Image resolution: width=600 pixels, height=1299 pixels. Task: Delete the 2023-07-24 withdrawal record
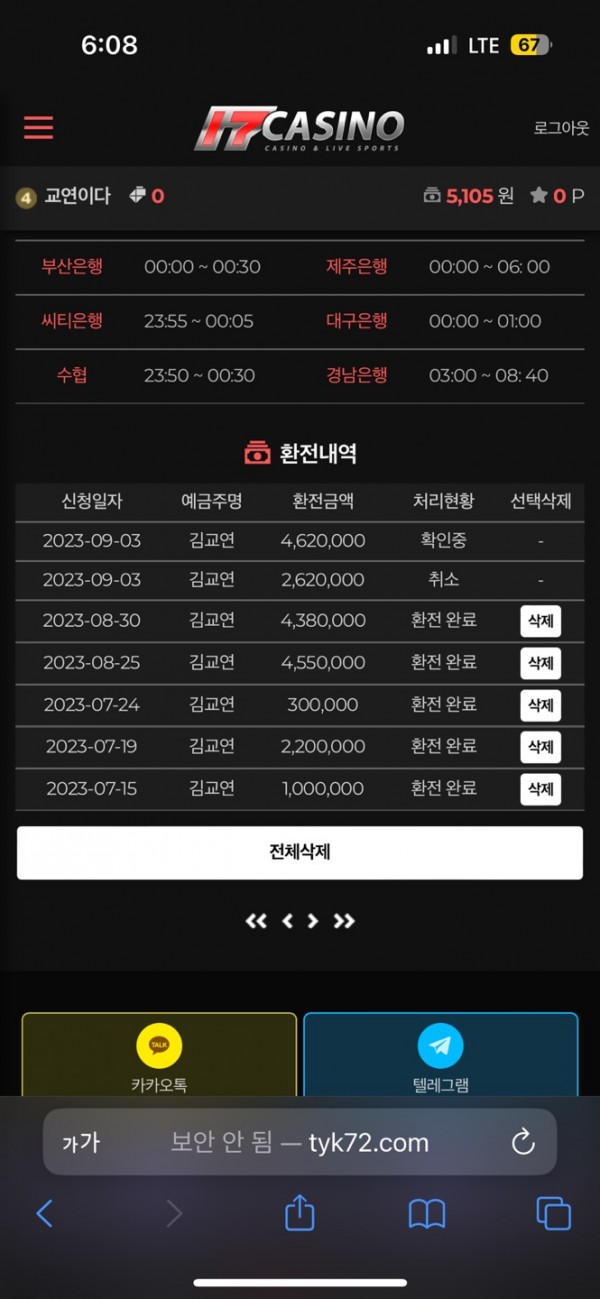tap(540, 705)
